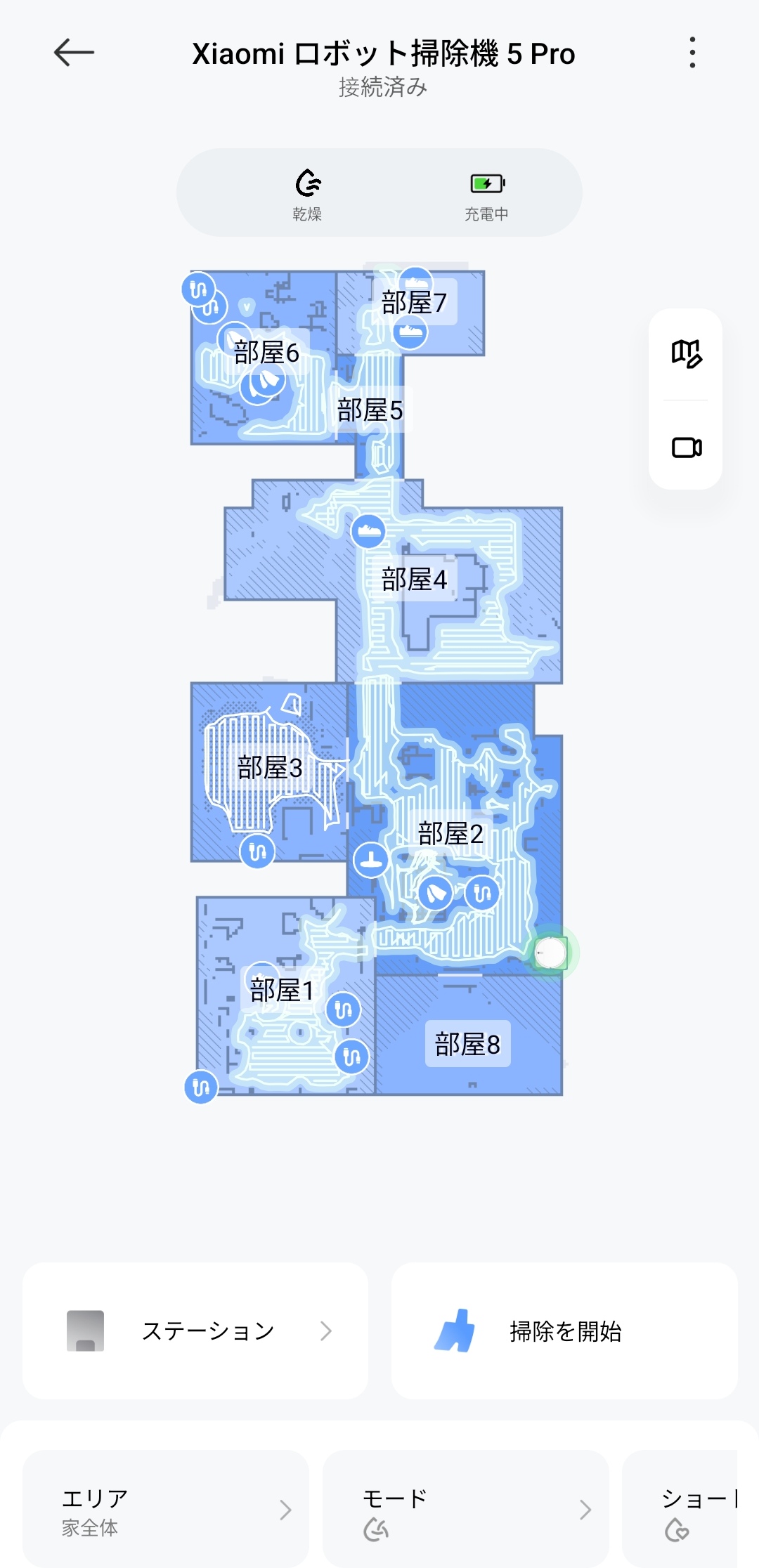Select 部屋5 on the map
The height and width of the screenshot is (1568, 759).
(x=370, y=410)
